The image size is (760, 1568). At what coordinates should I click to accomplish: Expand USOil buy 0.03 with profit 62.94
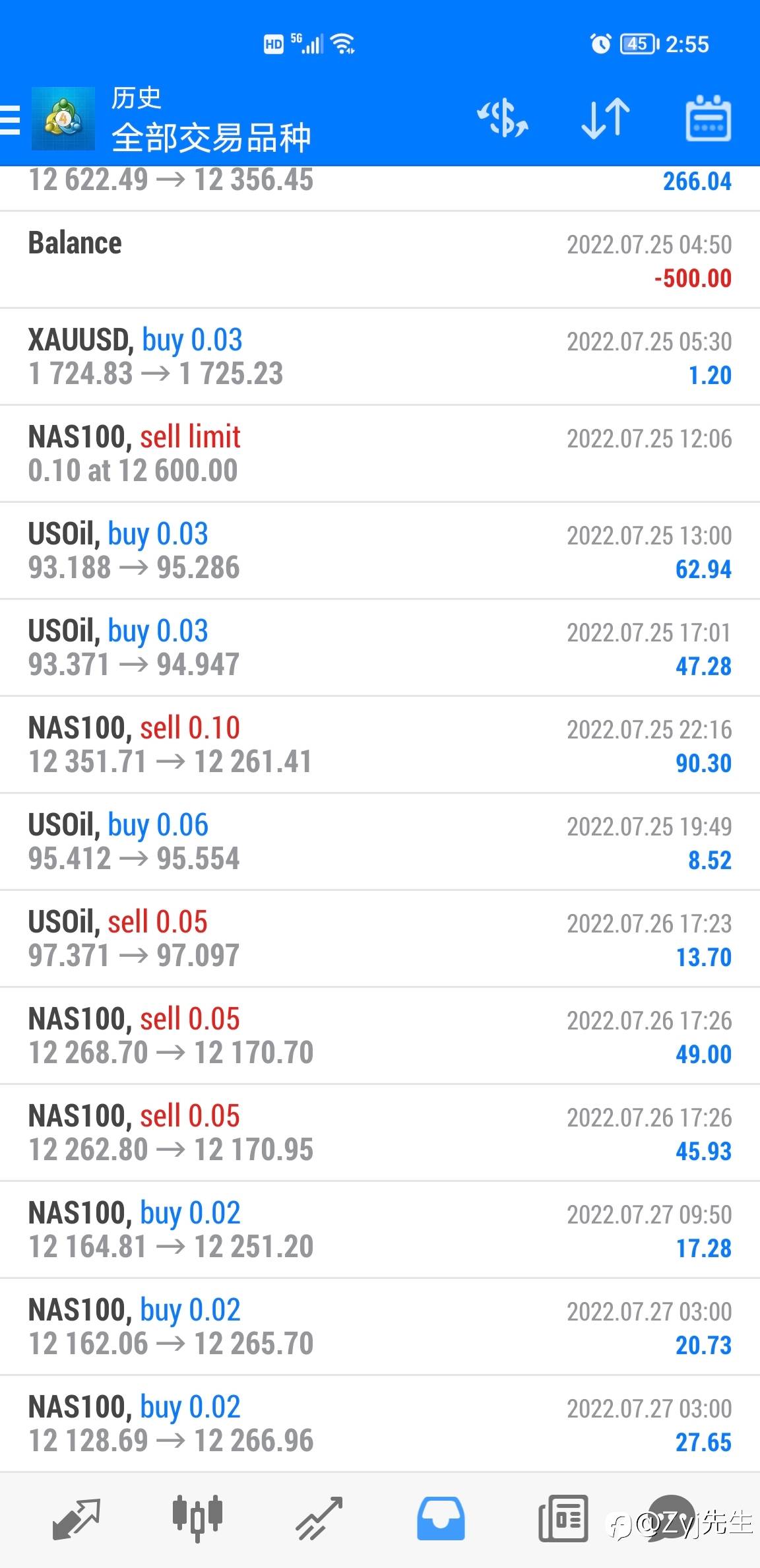coord(380,551)
